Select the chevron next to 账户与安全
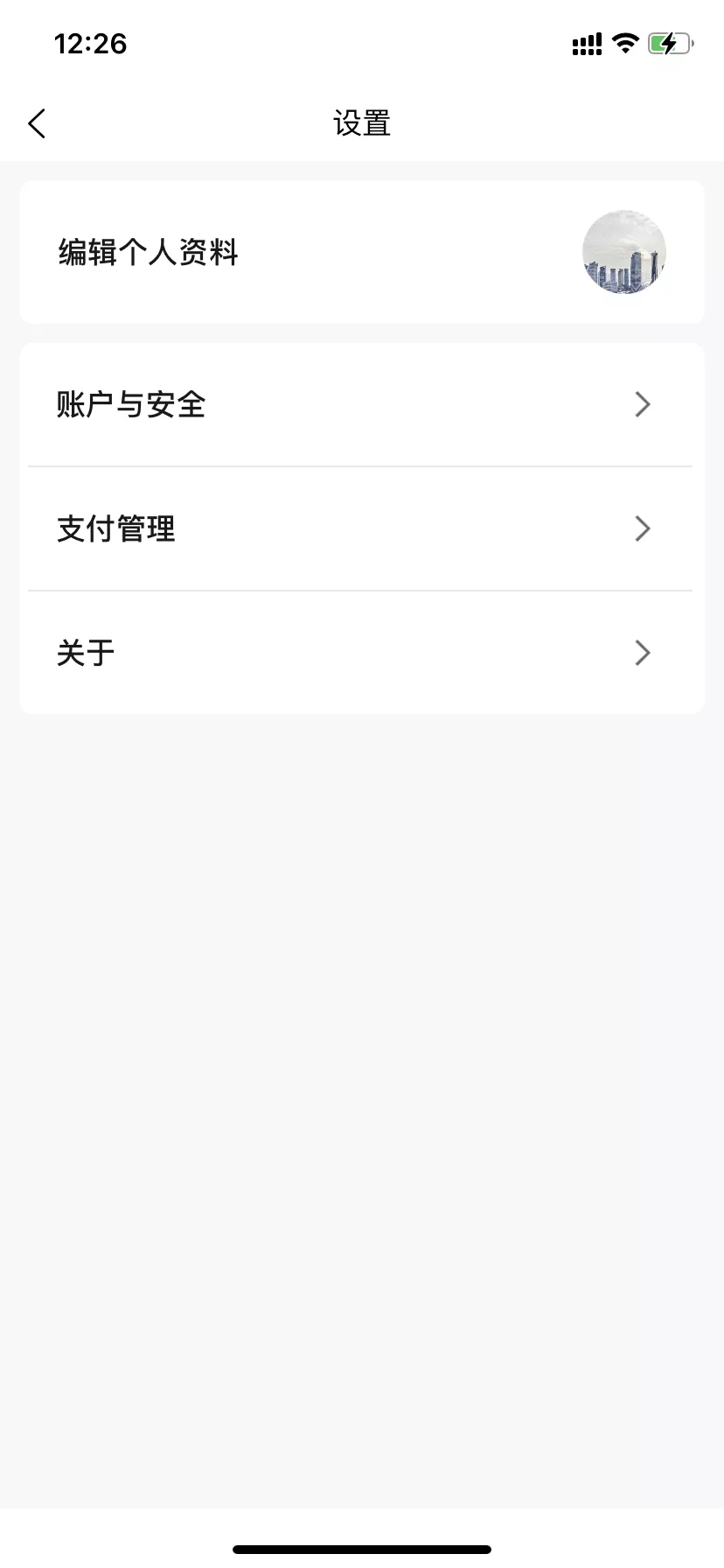Image resolution: width=724 pixels, height=1568 pixels. pos(643,404)
